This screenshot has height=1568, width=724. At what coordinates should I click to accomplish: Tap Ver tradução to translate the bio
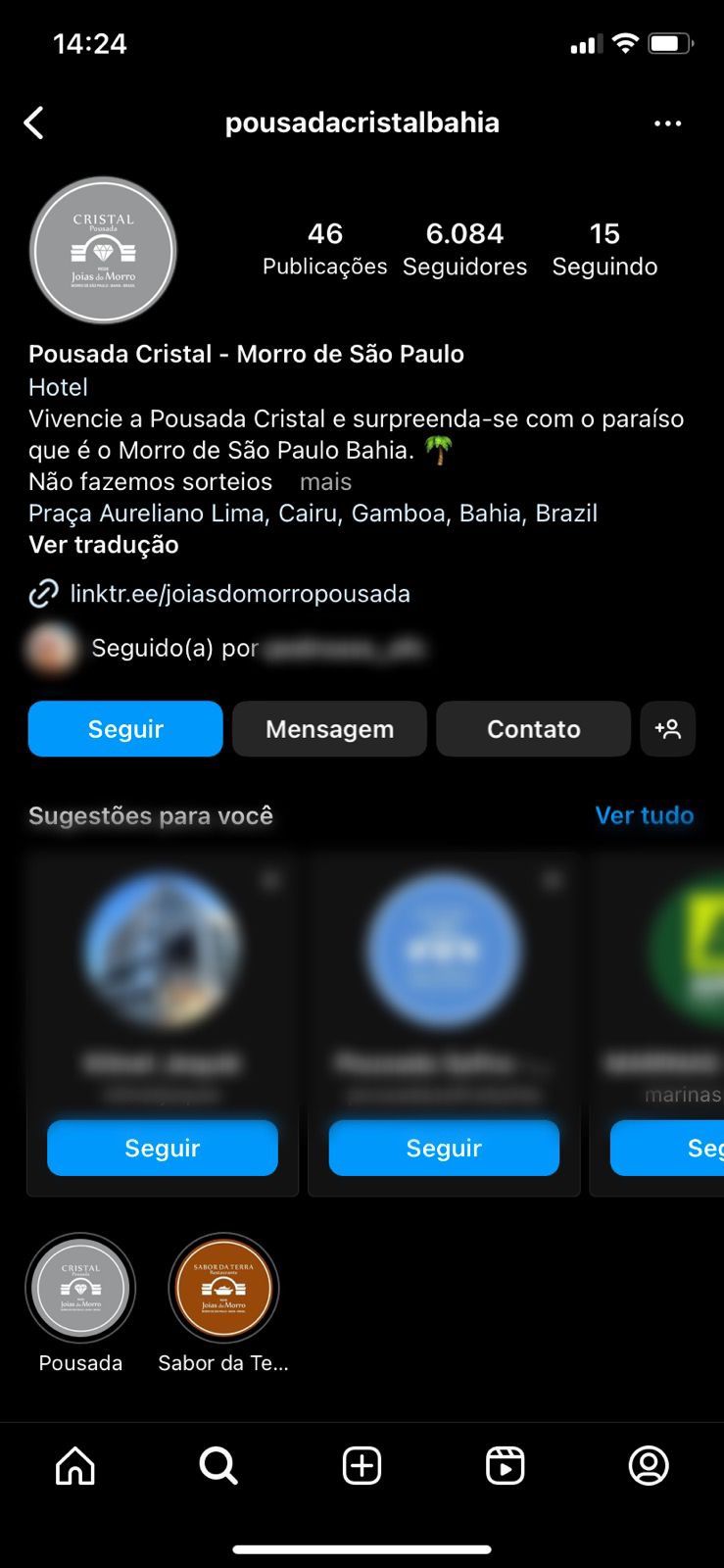click(104, 545)
